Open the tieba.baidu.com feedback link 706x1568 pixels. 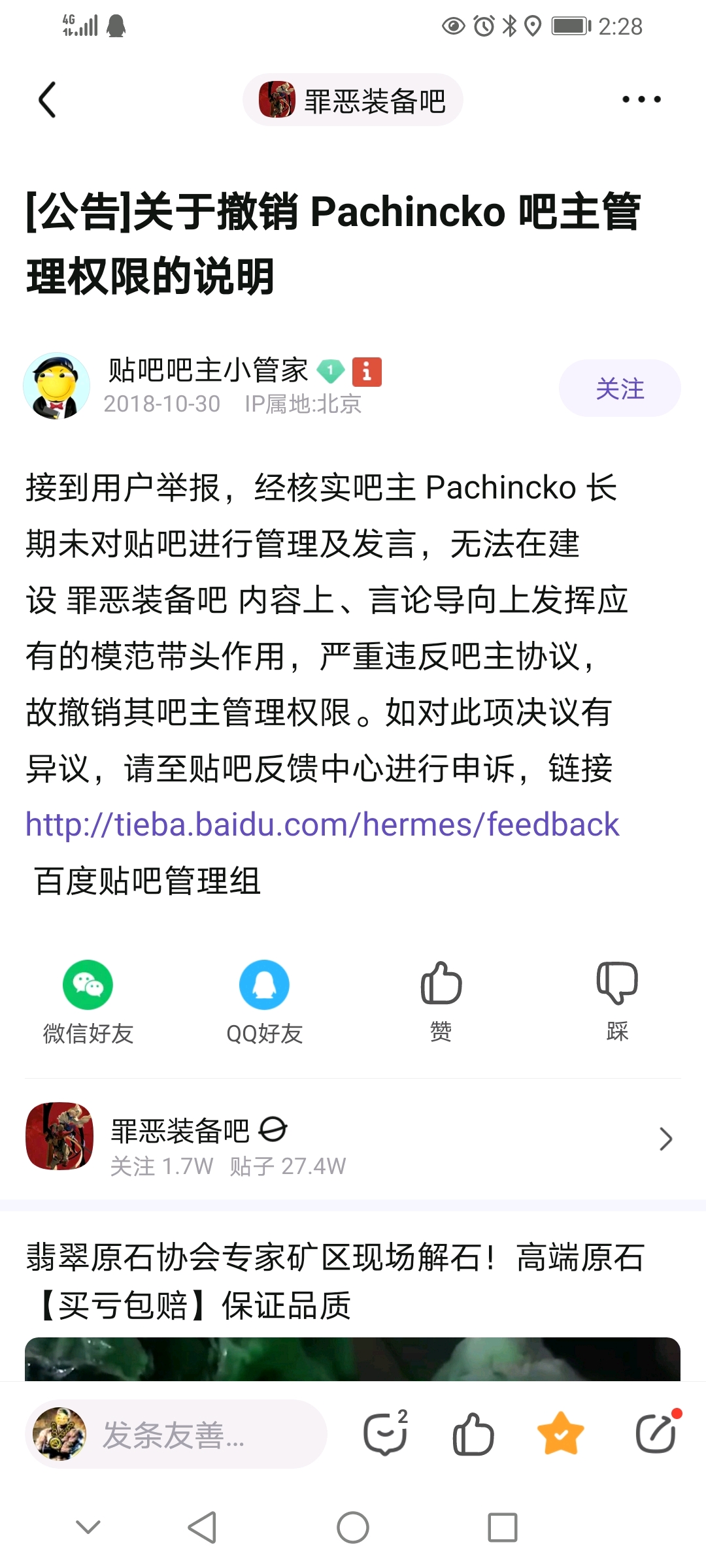coord(322,825)
